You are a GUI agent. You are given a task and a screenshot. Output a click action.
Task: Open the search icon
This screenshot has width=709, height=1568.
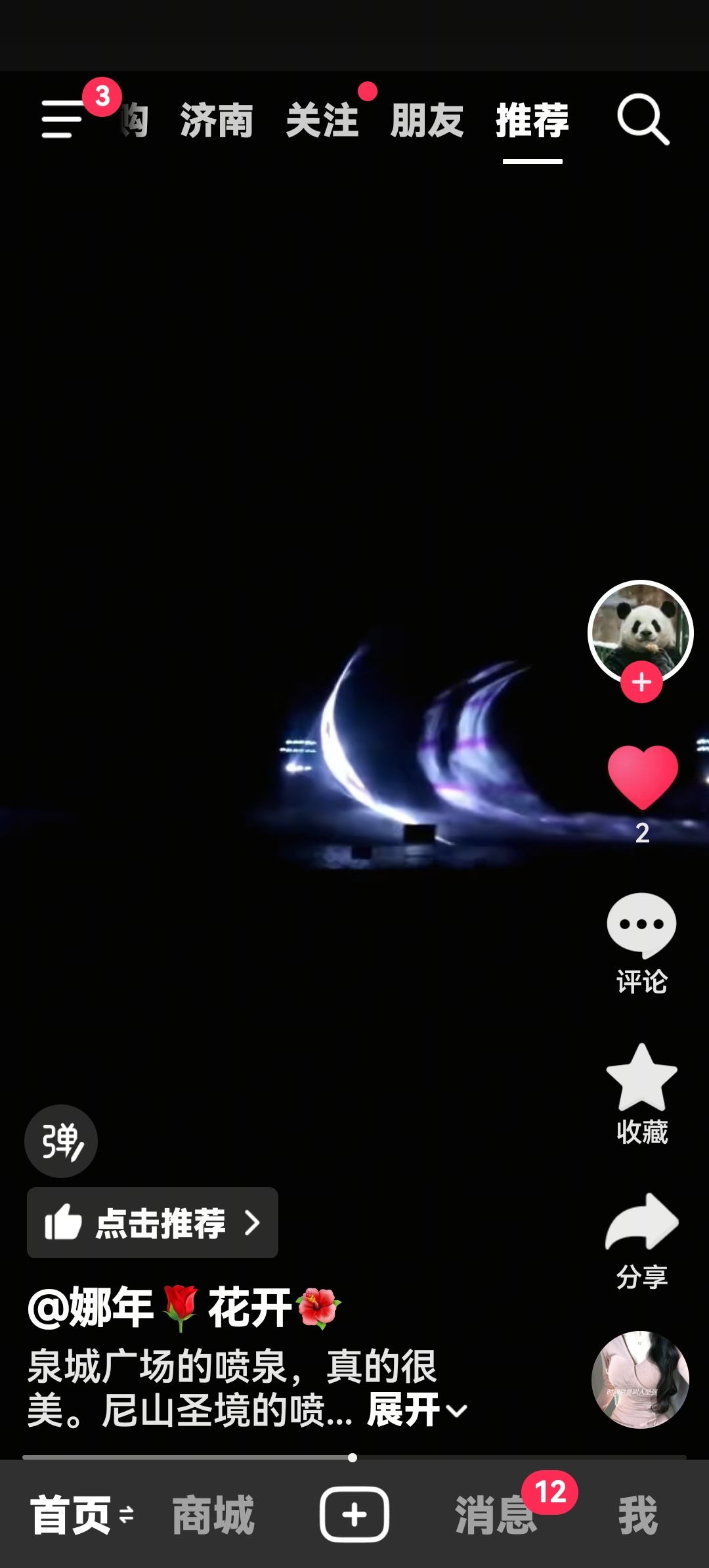pyautogui.click(x=642, y=119)
